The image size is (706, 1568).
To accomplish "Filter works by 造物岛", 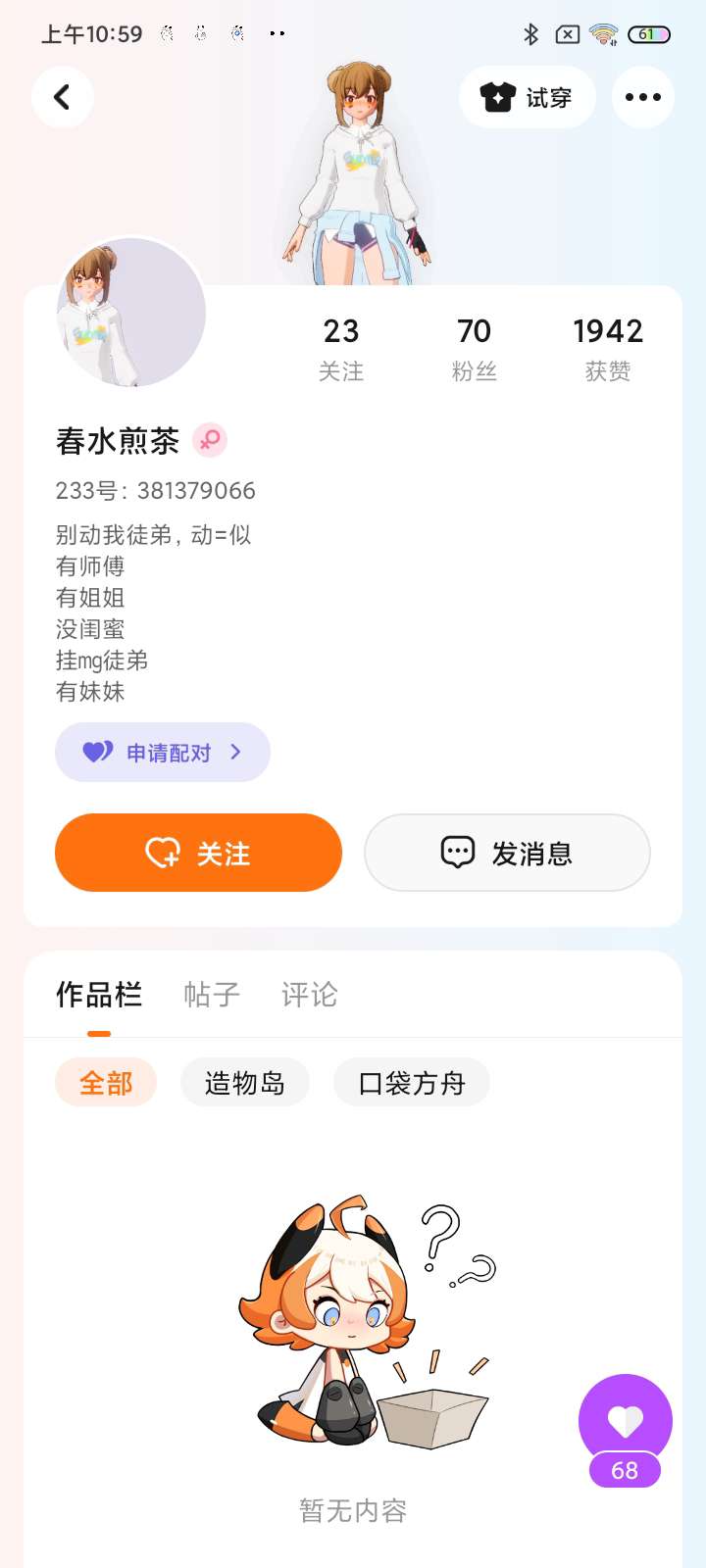I will pos(245,1083).
